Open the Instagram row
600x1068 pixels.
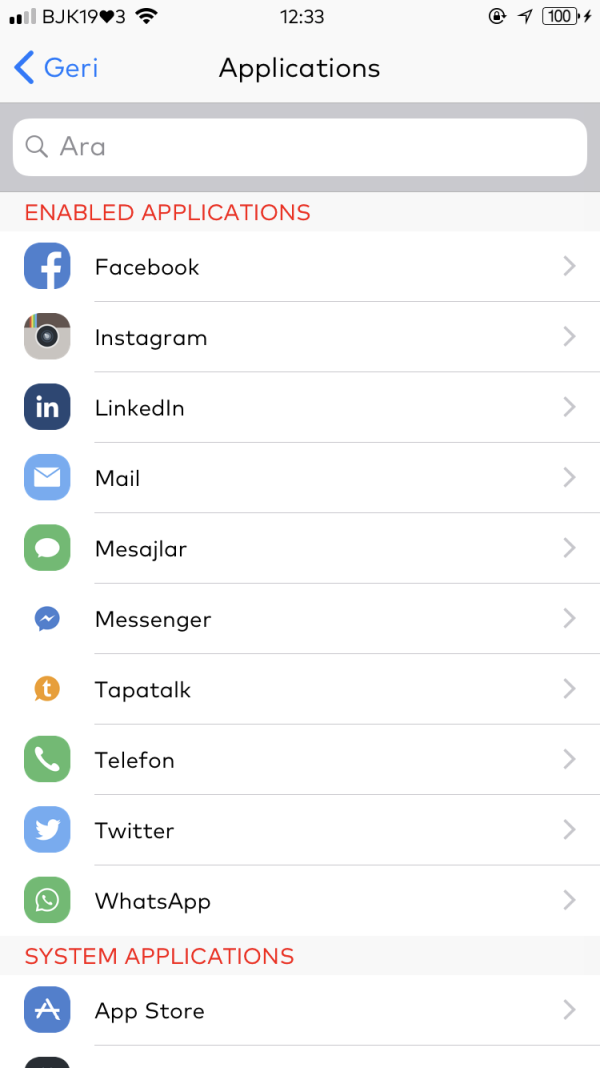(x=300, y=337)
